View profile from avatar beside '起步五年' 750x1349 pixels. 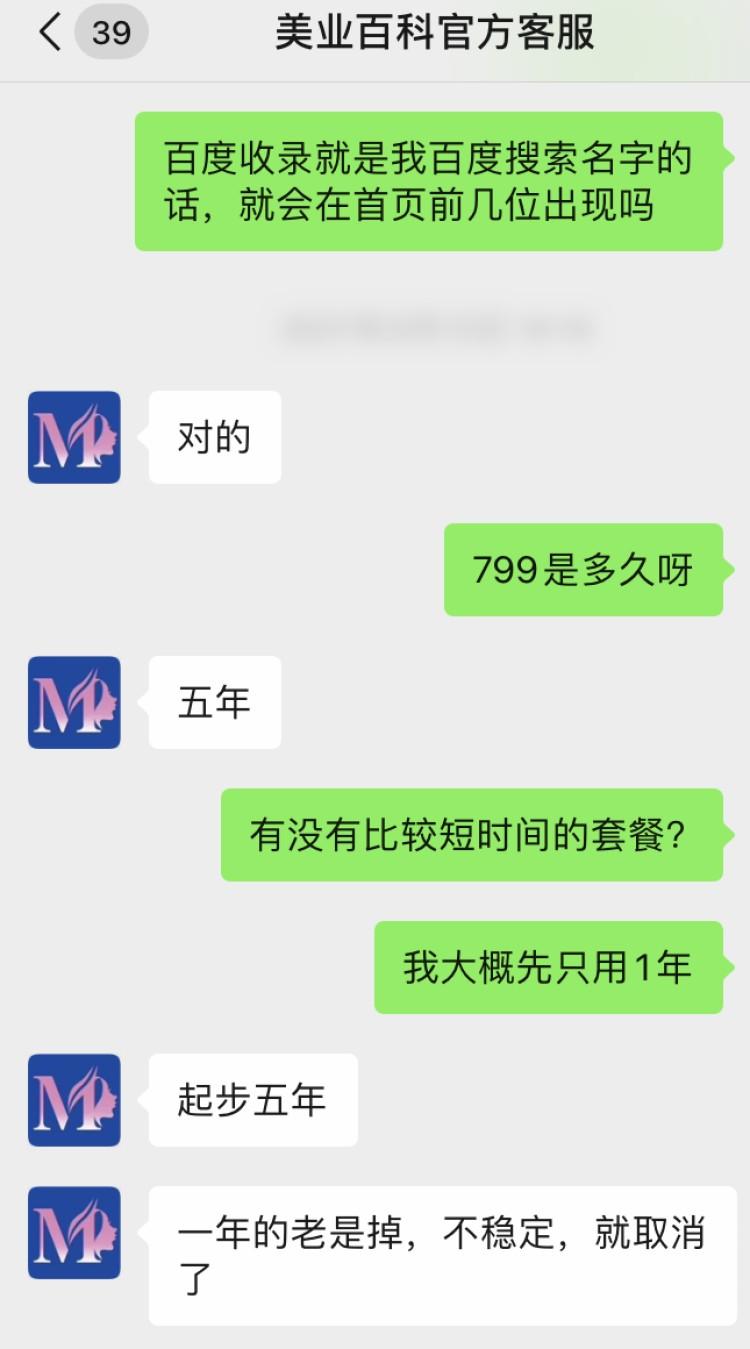click(74, 1100)
